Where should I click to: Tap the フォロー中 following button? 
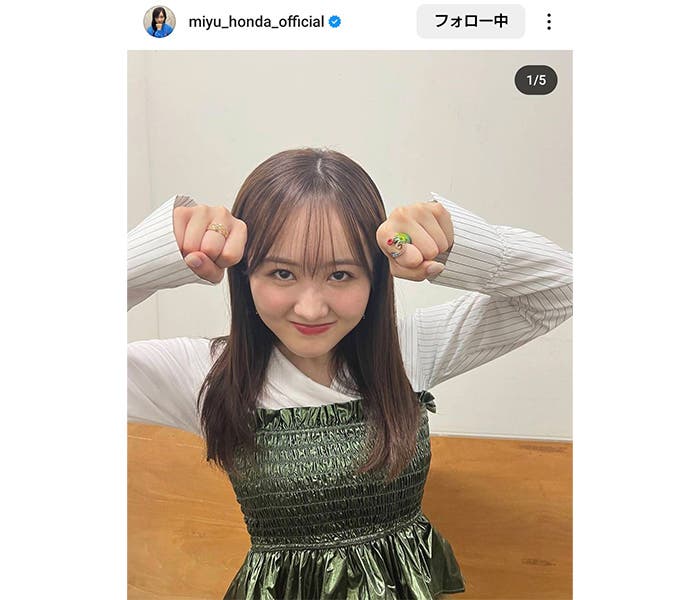pyautogui.click(x=470, y=21)
